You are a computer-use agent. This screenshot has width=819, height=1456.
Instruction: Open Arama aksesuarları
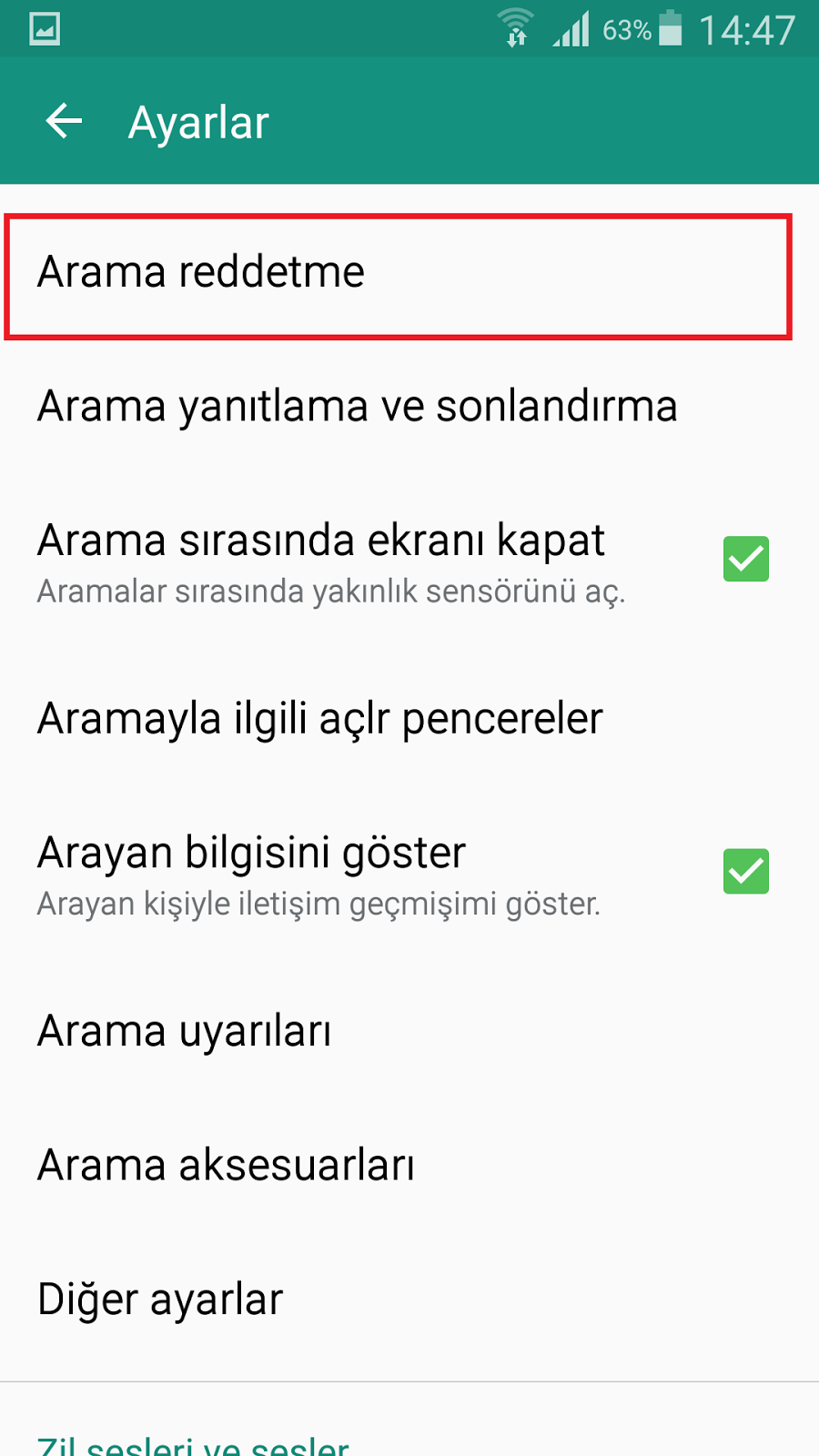pyautogui.click(x=409, y=1166)
